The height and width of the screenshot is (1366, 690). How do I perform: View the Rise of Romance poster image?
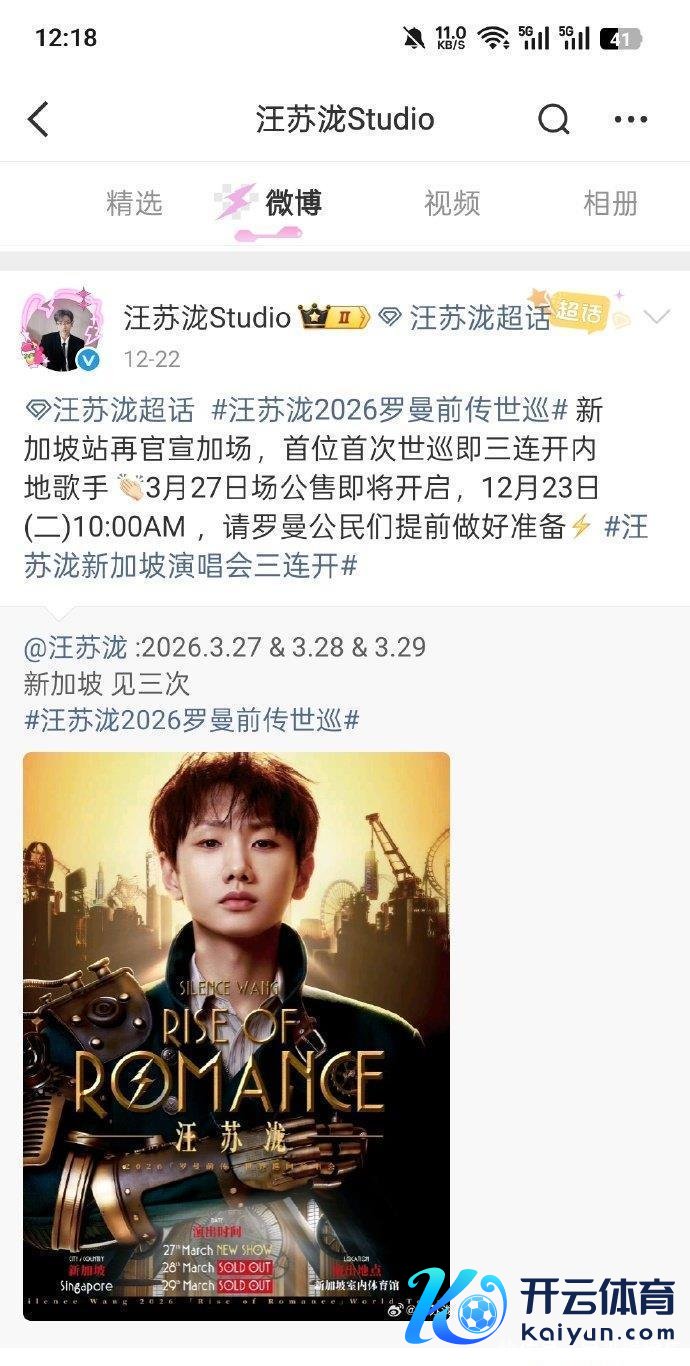click(236, 1035)
